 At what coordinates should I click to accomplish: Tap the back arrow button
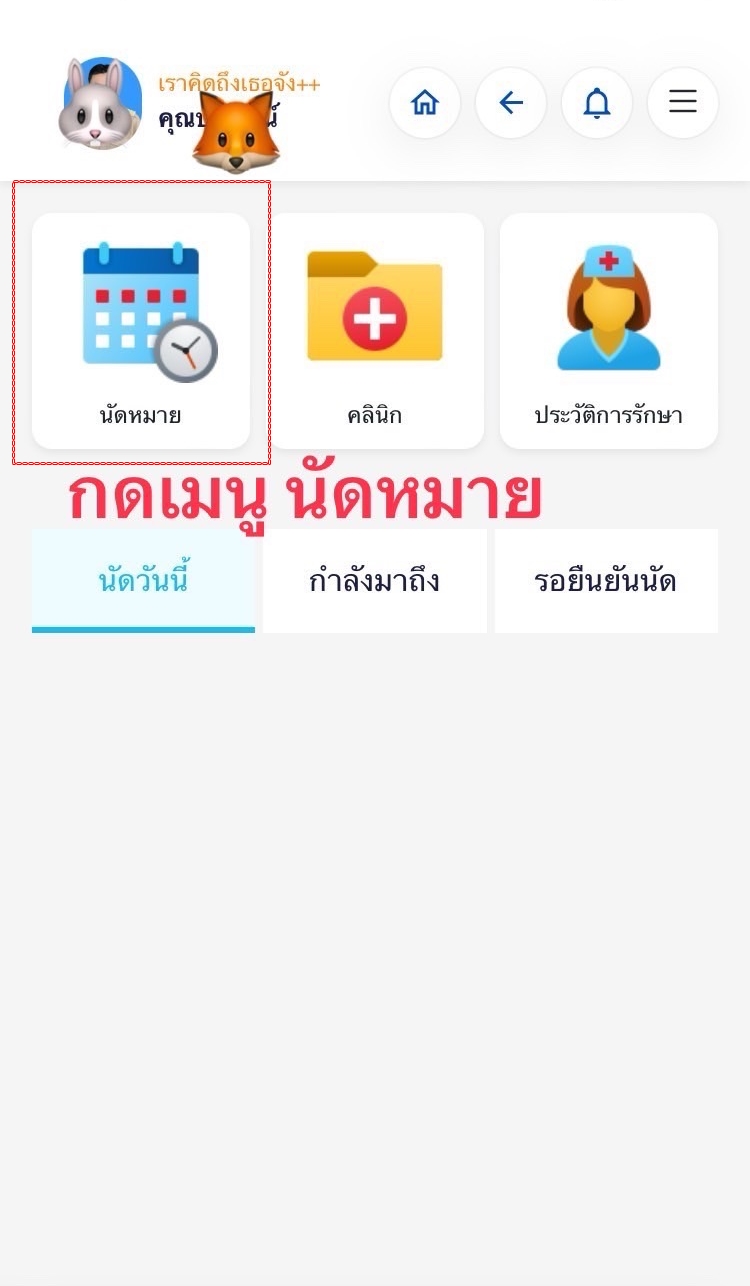511,102
